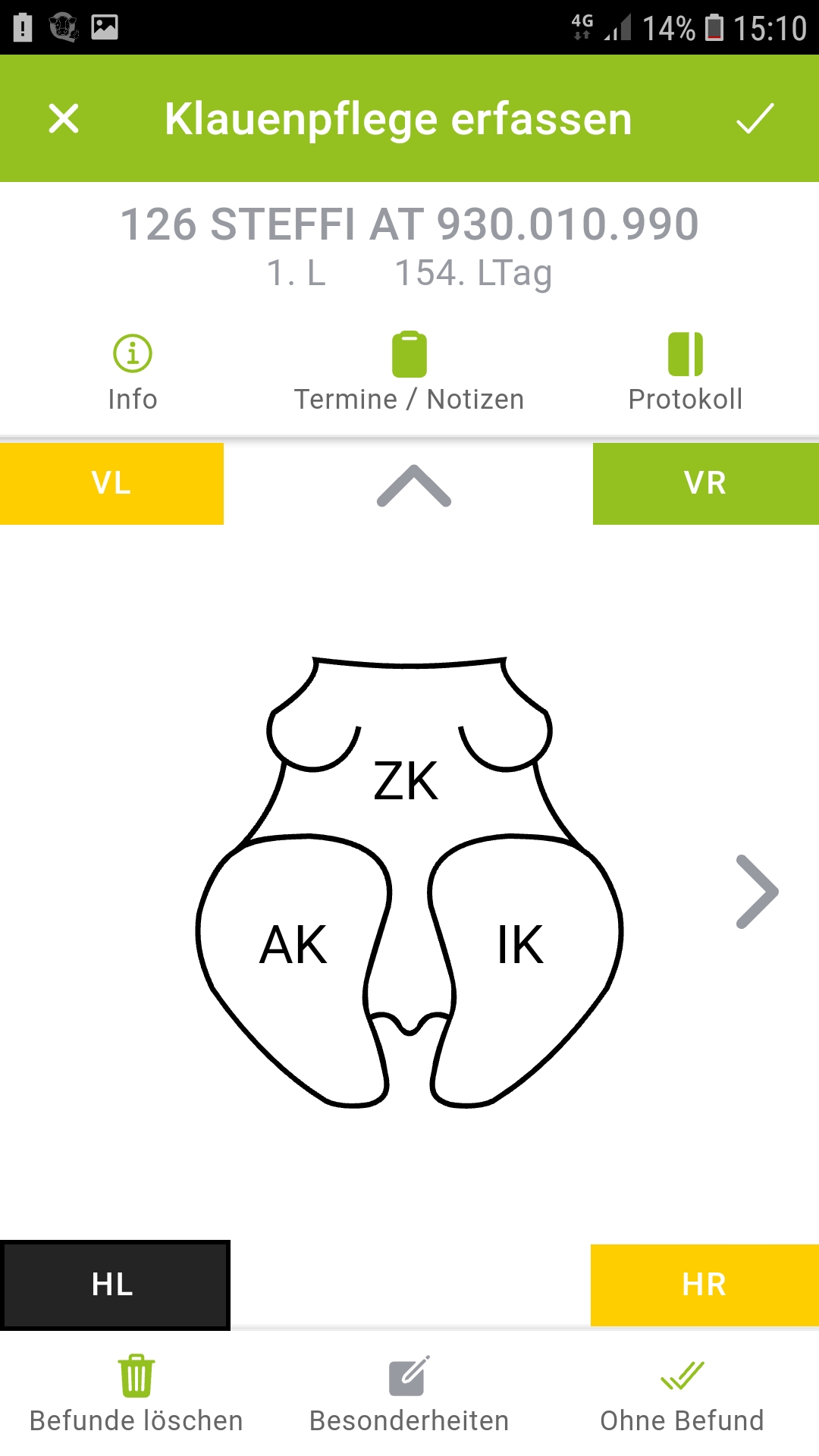Open Besonderheiten notes

(409, 1394)
